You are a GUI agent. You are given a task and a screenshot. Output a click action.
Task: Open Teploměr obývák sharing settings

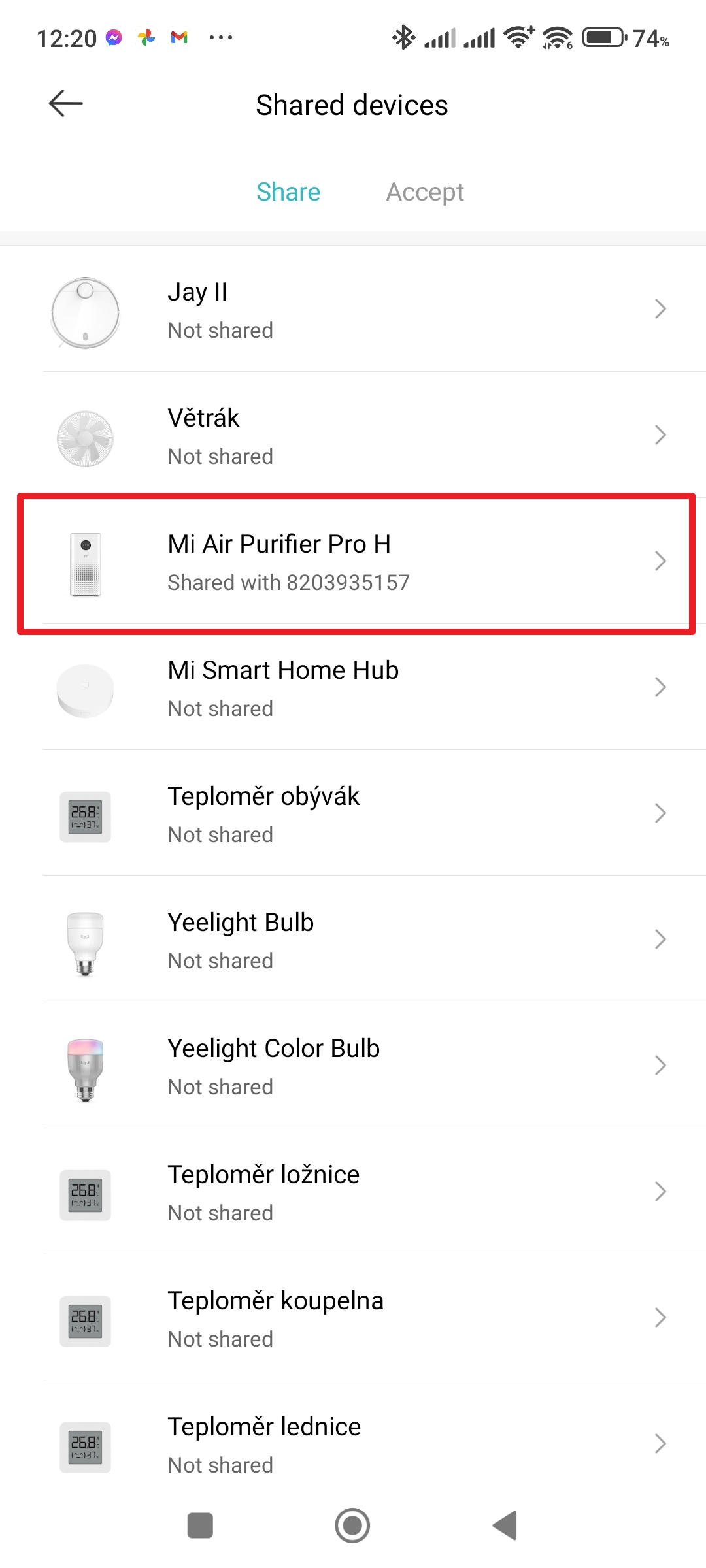[353, 814]
